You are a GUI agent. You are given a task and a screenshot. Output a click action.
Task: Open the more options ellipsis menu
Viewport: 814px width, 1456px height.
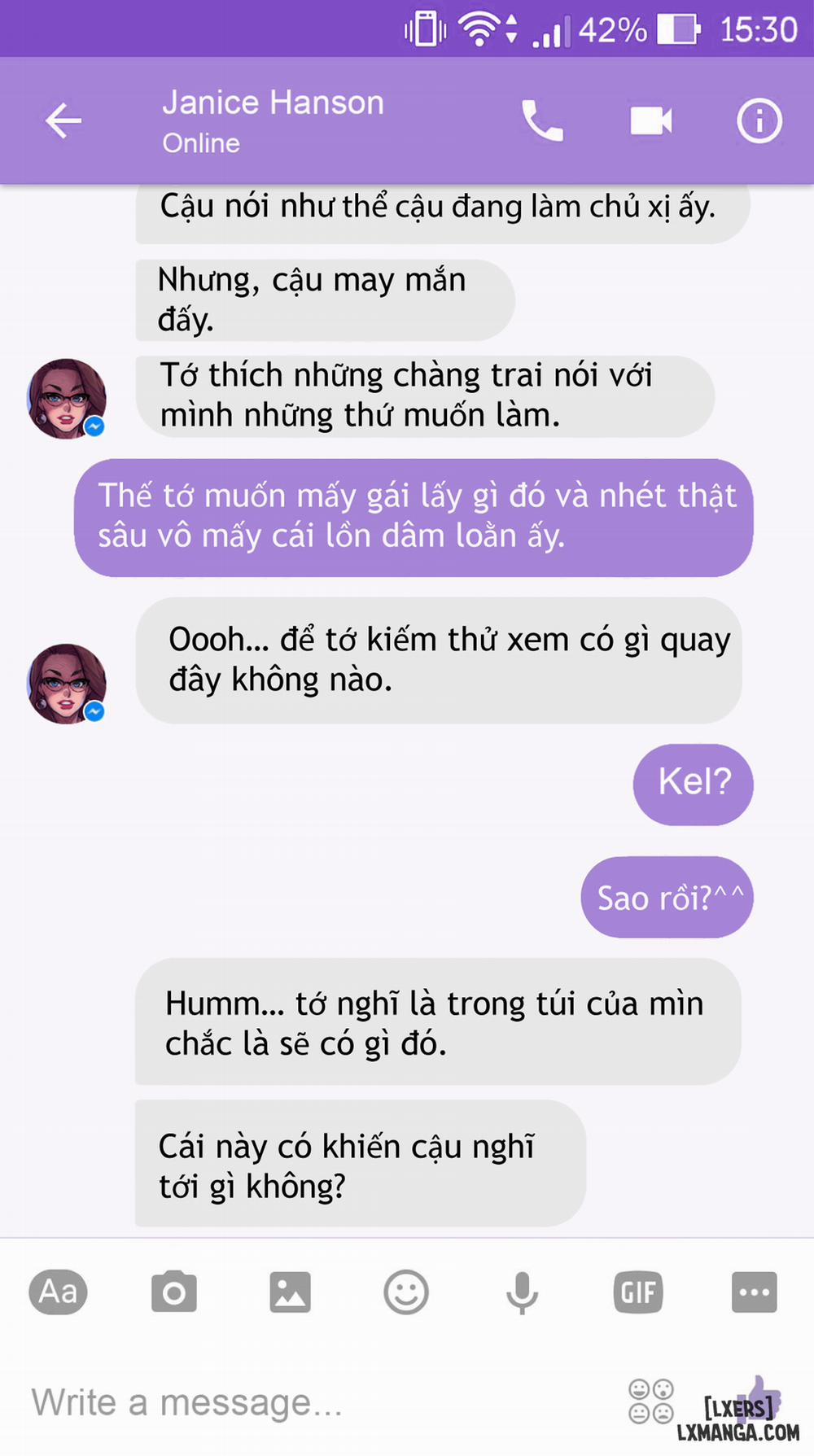click(755, 1292)
